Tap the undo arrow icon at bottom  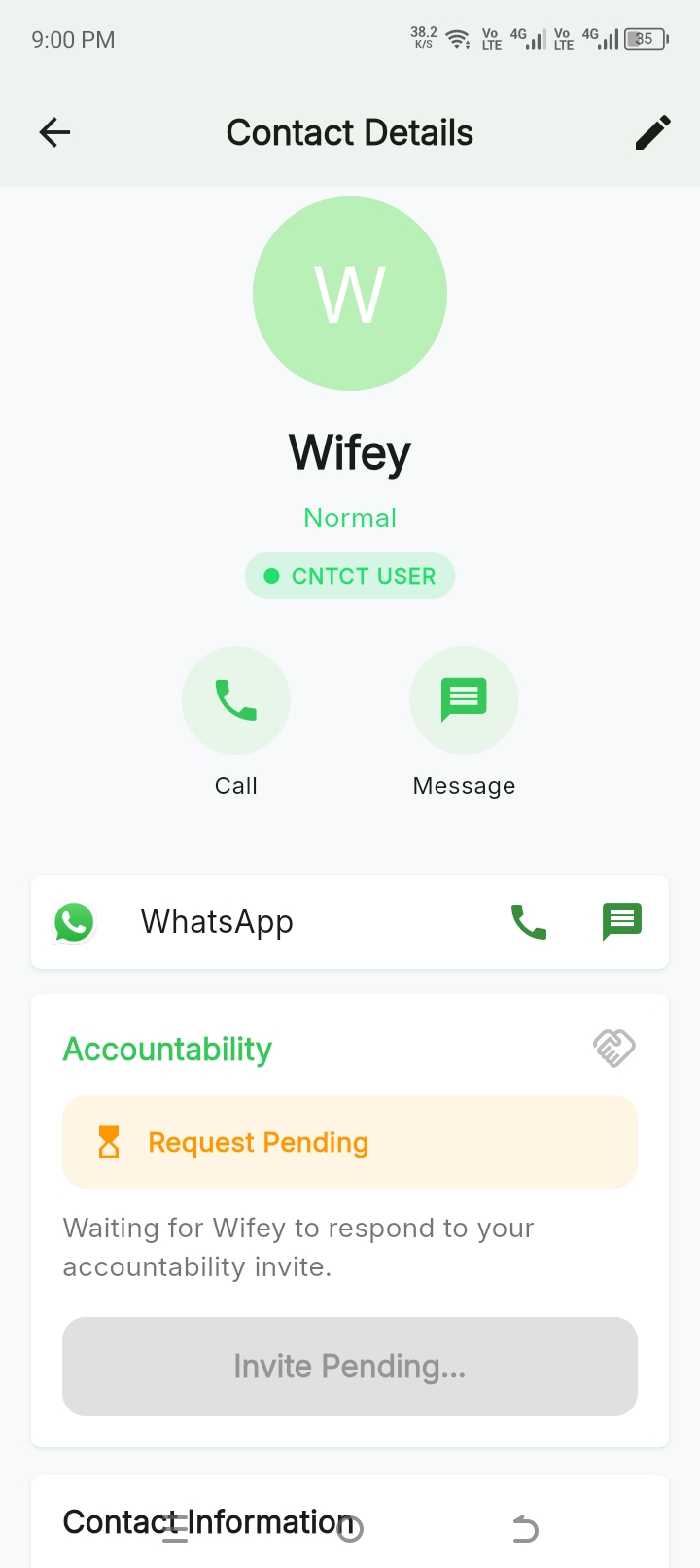(x=525, y=1529)
